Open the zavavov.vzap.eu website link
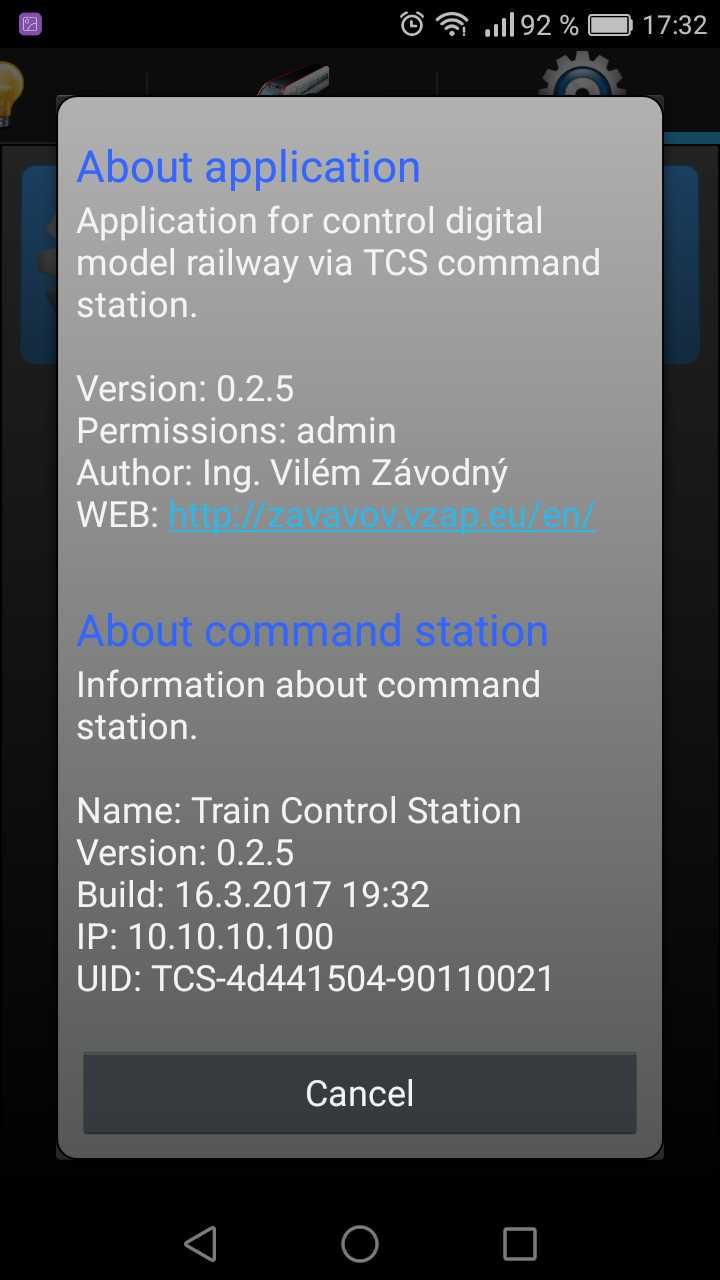720x1280 pixels. click(x=382, y=515)
